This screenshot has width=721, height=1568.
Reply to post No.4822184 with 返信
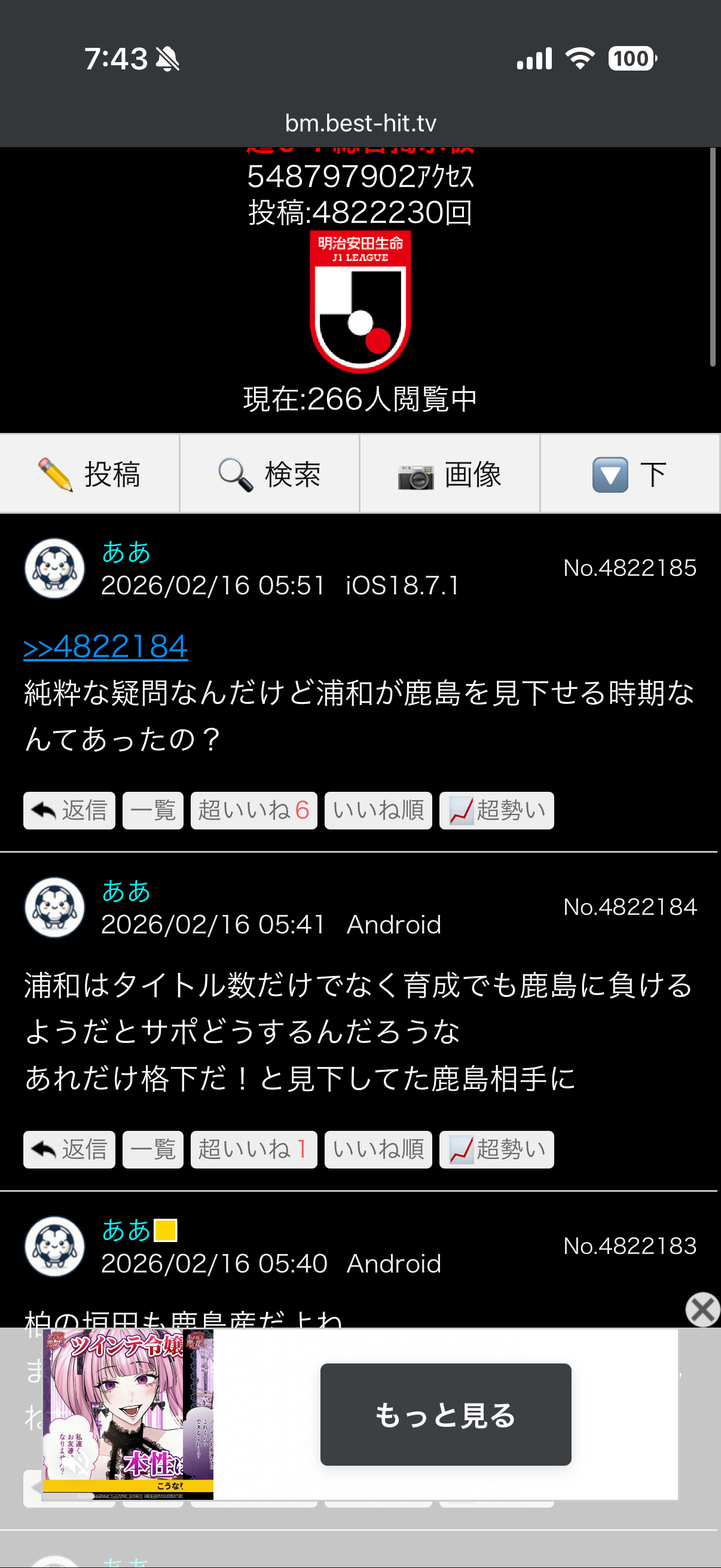[69, 1149]
